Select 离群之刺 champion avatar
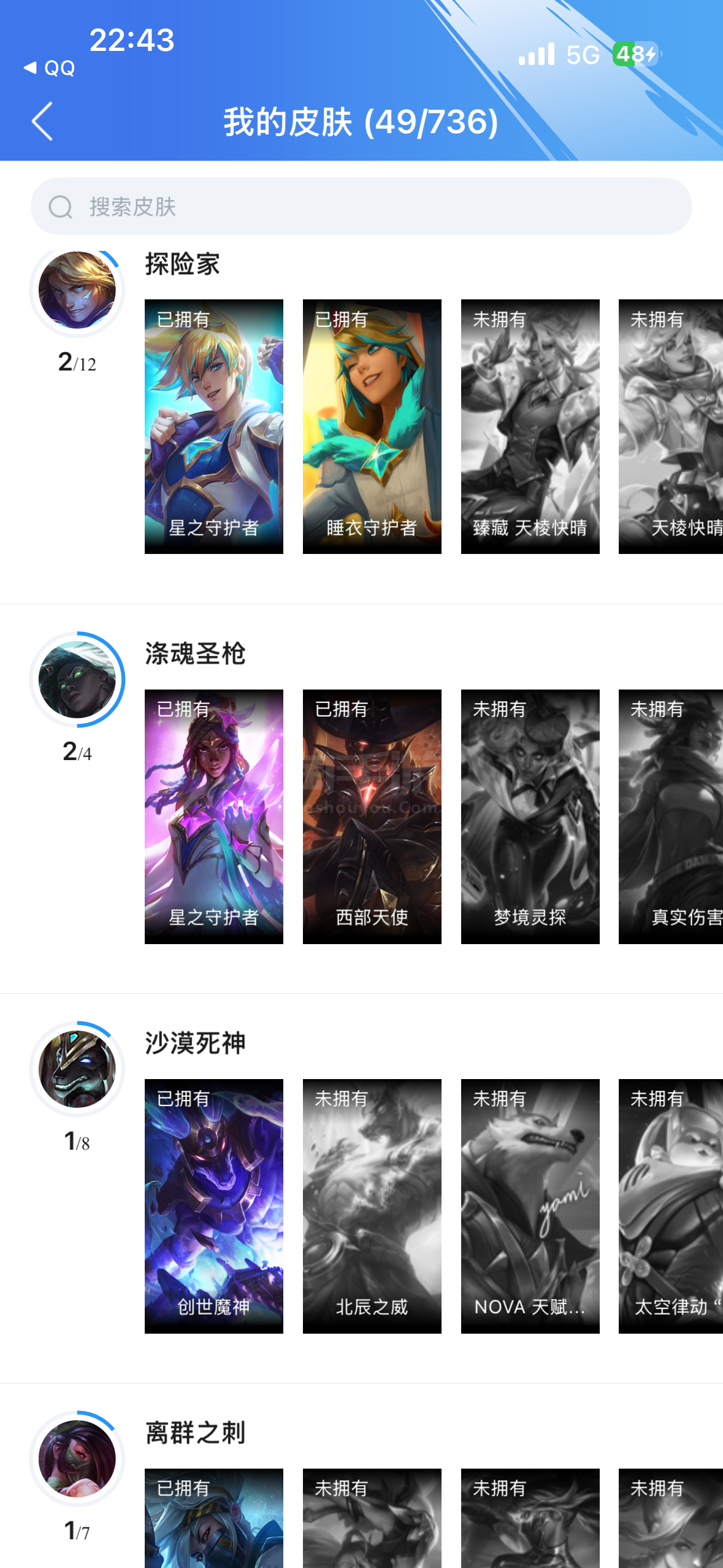The height and width of the screenshot is (1568, 723). click(77, 1459)
